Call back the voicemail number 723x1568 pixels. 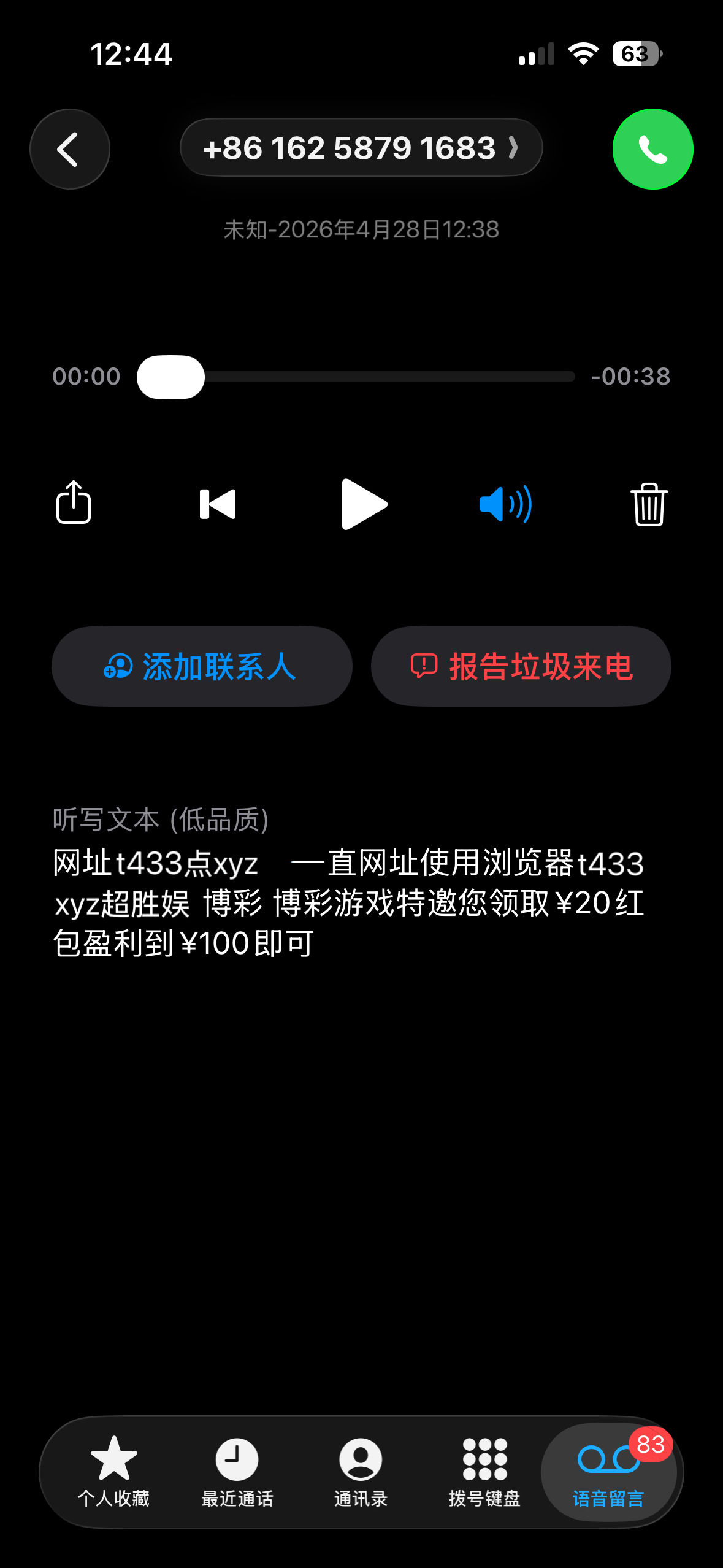(652, 149)
